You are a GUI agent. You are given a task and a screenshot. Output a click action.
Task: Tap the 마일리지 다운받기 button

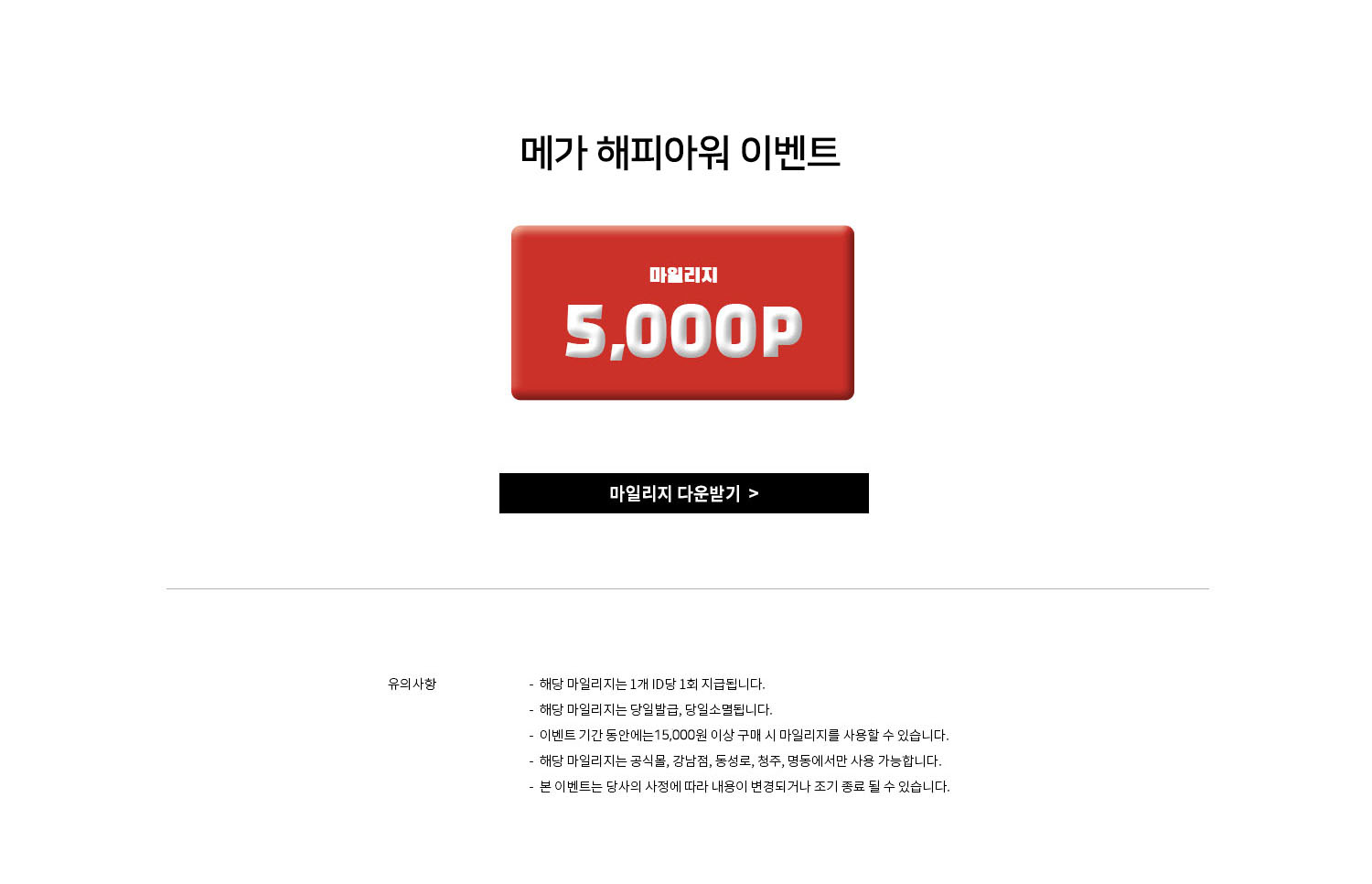click(x=683, y=493)
